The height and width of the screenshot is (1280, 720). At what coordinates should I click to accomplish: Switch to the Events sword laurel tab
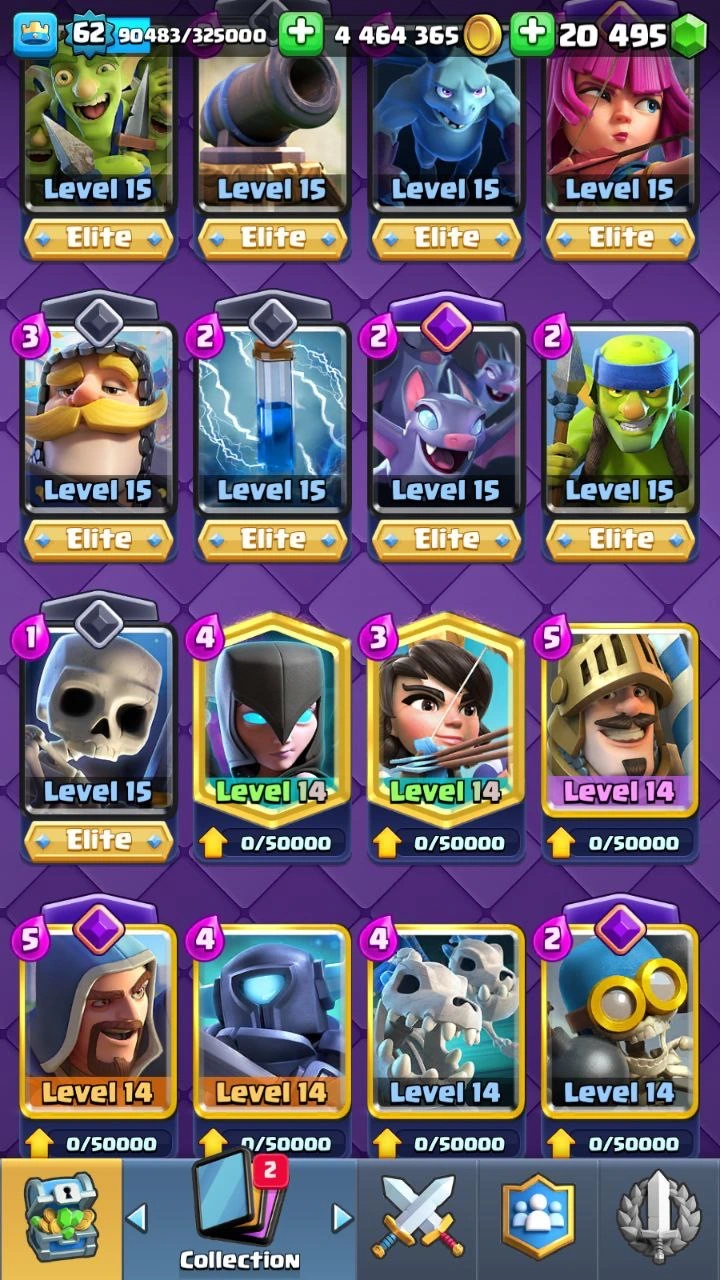[658, 1218]
